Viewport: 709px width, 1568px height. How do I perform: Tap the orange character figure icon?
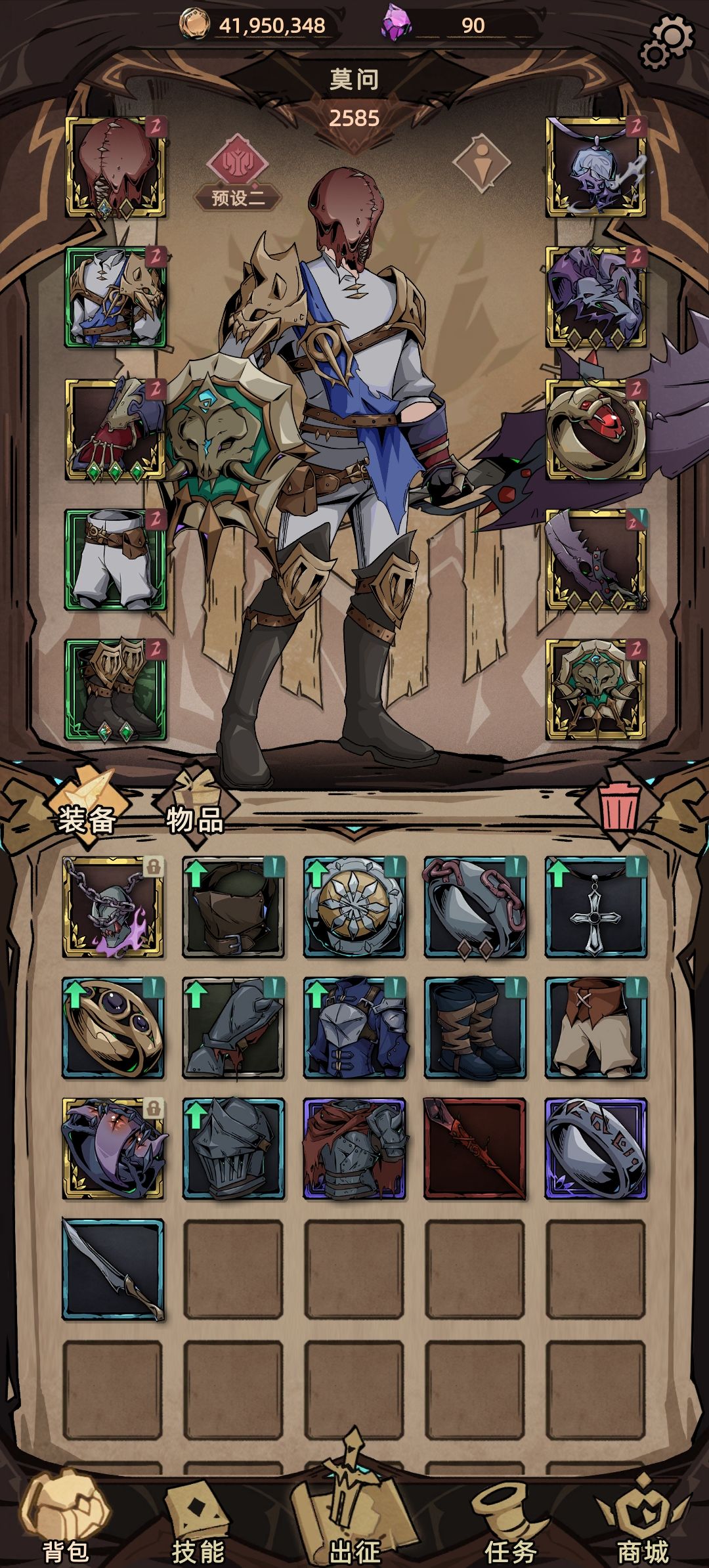click(481, 163)
